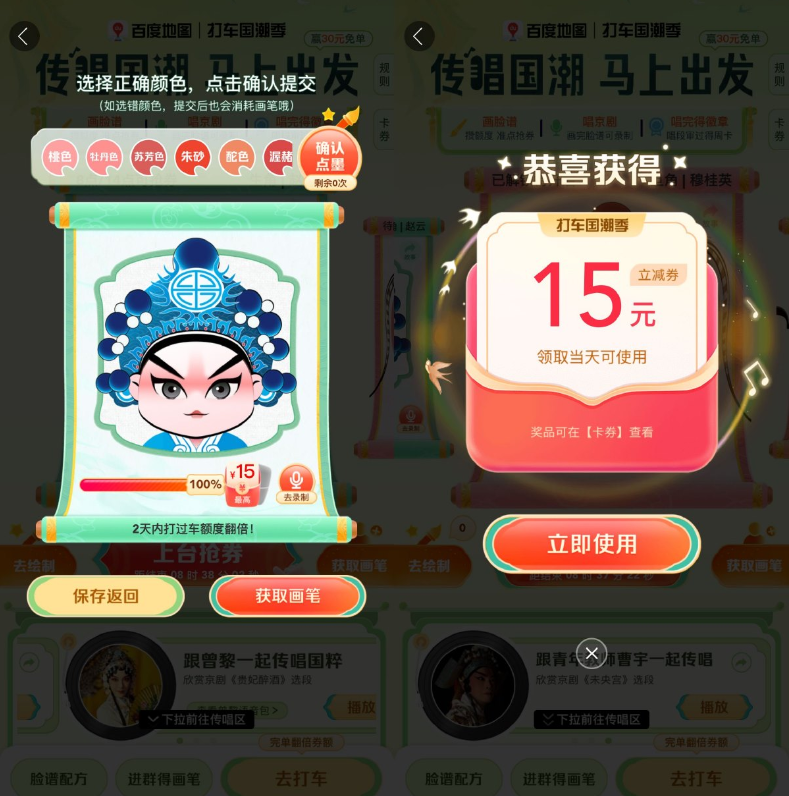This screenshot has width=789, height=796.
Task: Select the 朱砂 color option
Action: (x=192, y=158)
